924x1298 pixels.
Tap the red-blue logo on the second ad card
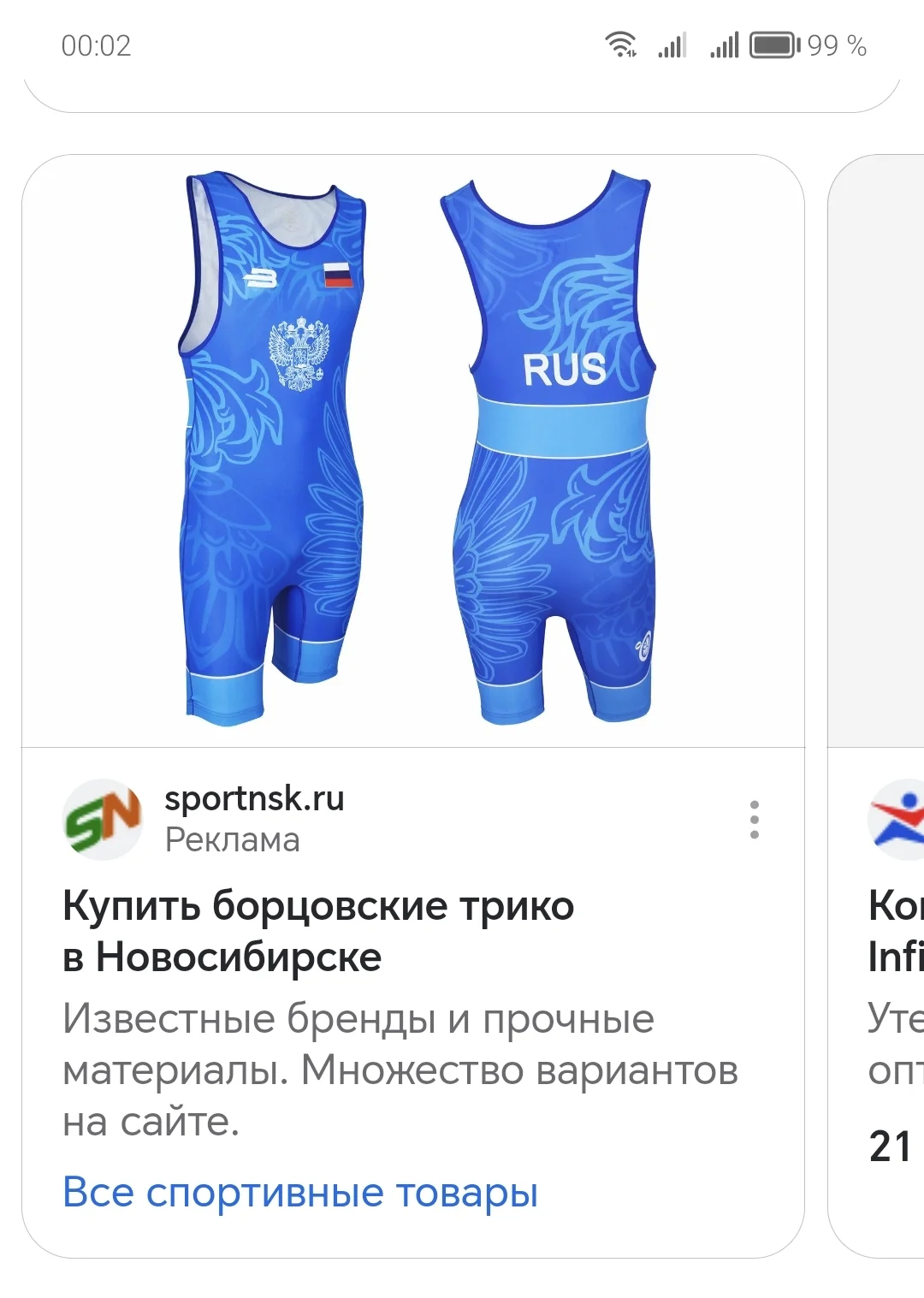pyautogui.click(x=897, y=819)
